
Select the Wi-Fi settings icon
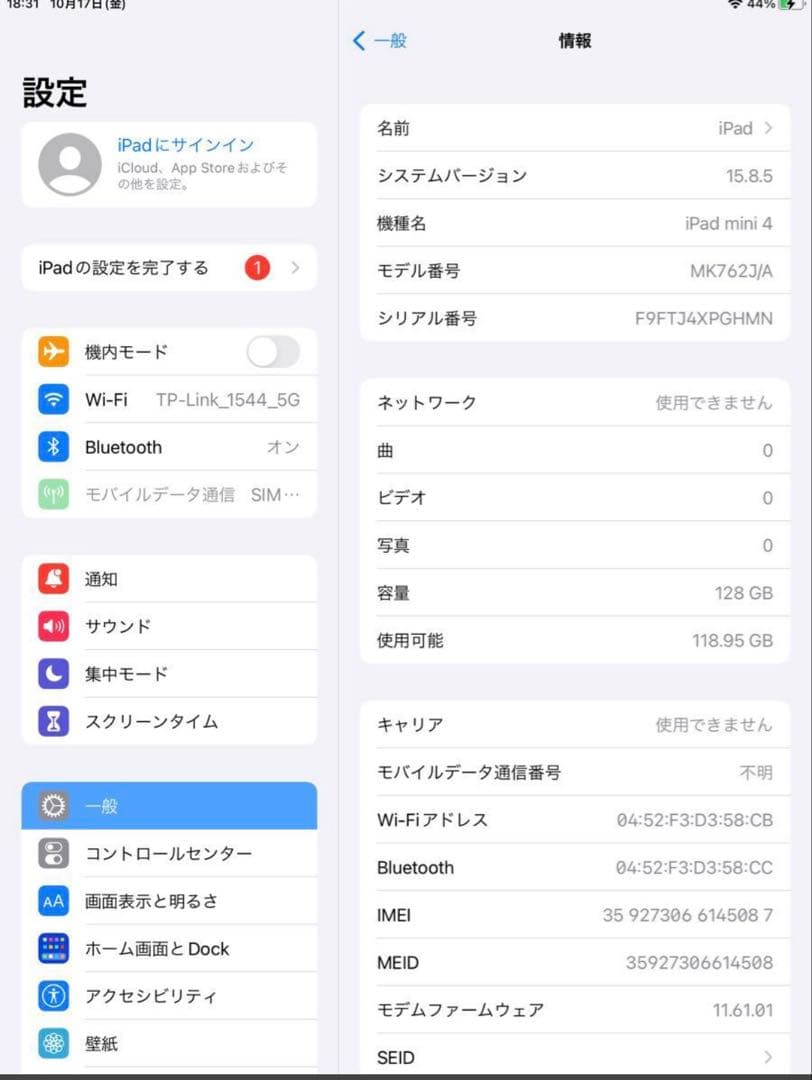pos(53,399)
